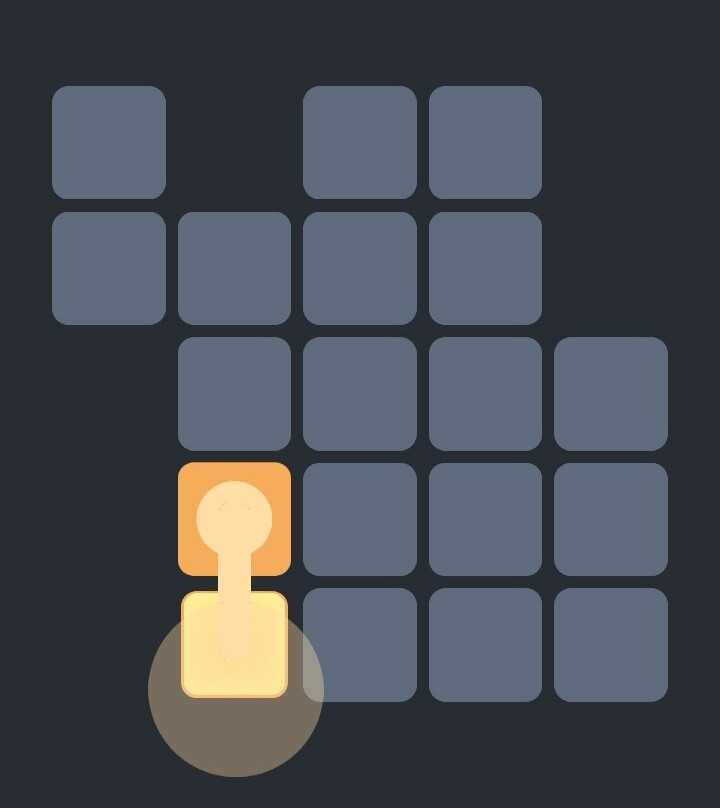
Task: Tap the gray tile directly above the orange tile
Action: [x=235, y=394]
